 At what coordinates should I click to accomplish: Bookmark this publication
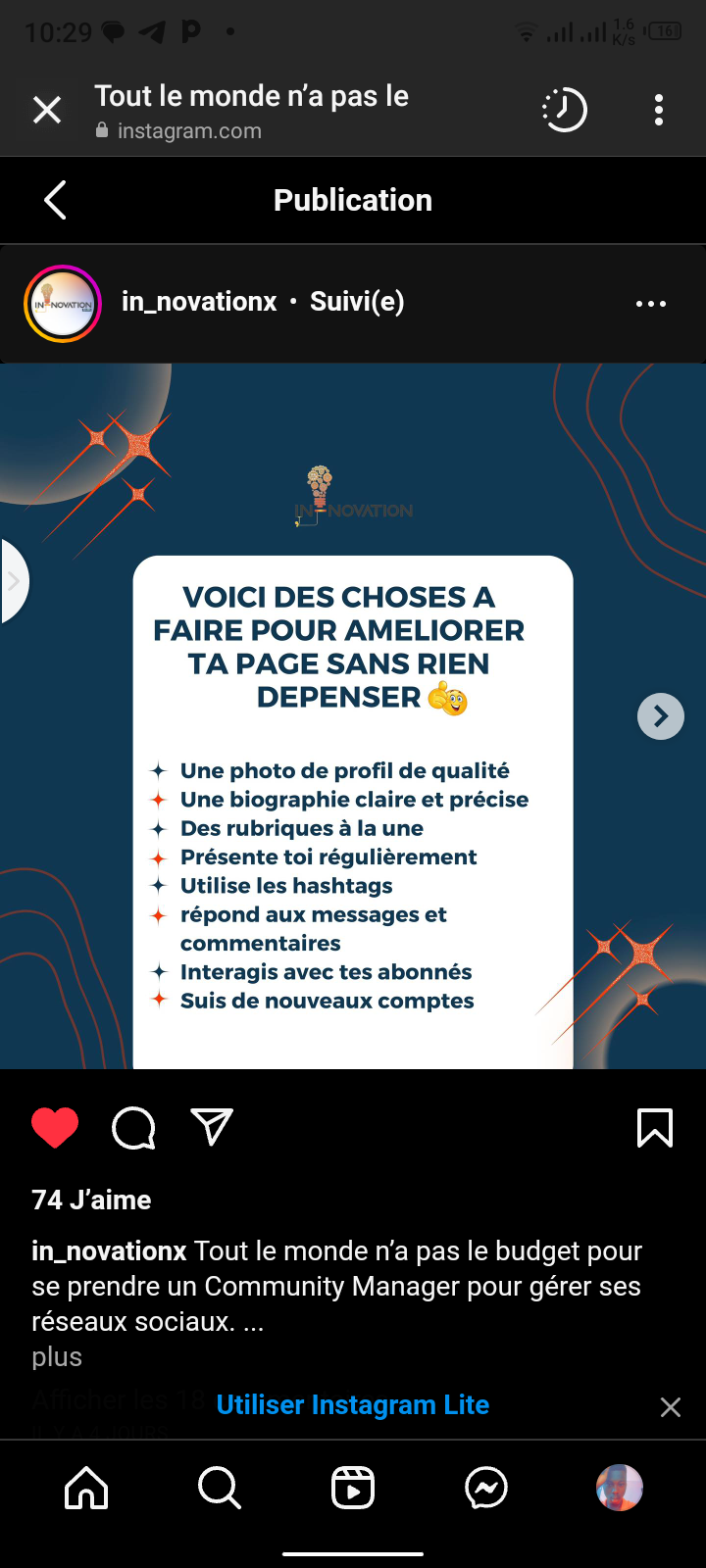(x=655, y=1127)
